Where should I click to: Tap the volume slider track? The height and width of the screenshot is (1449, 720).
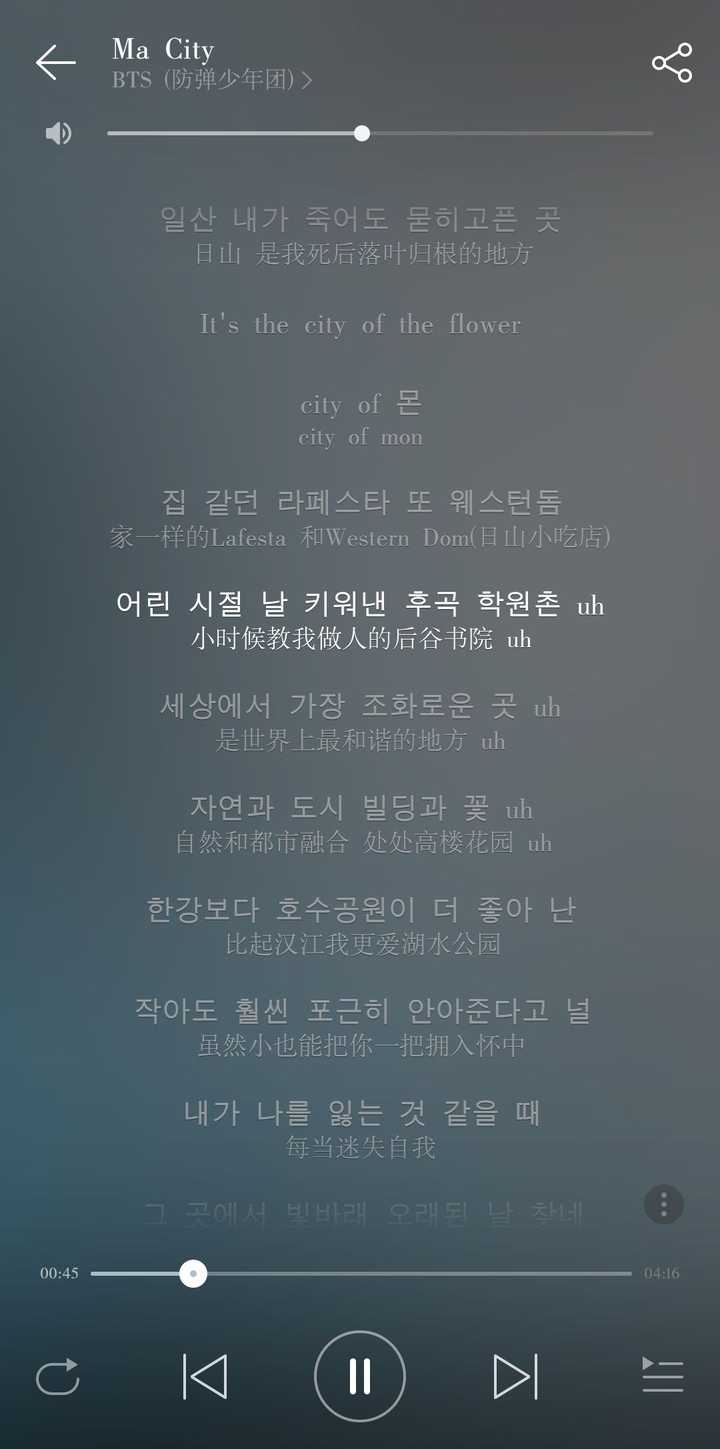[500, 133]
